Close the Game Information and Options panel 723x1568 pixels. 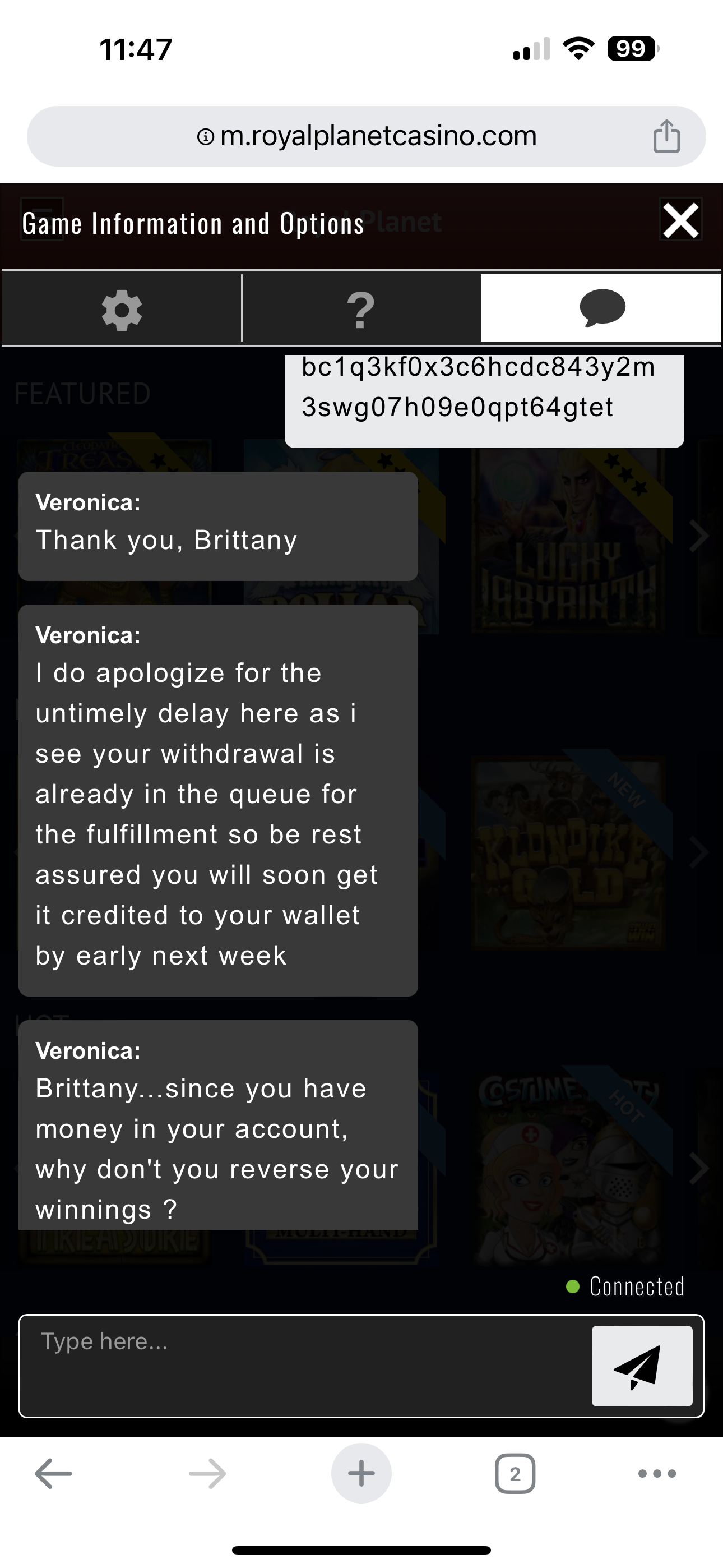[x=680, y=220]
